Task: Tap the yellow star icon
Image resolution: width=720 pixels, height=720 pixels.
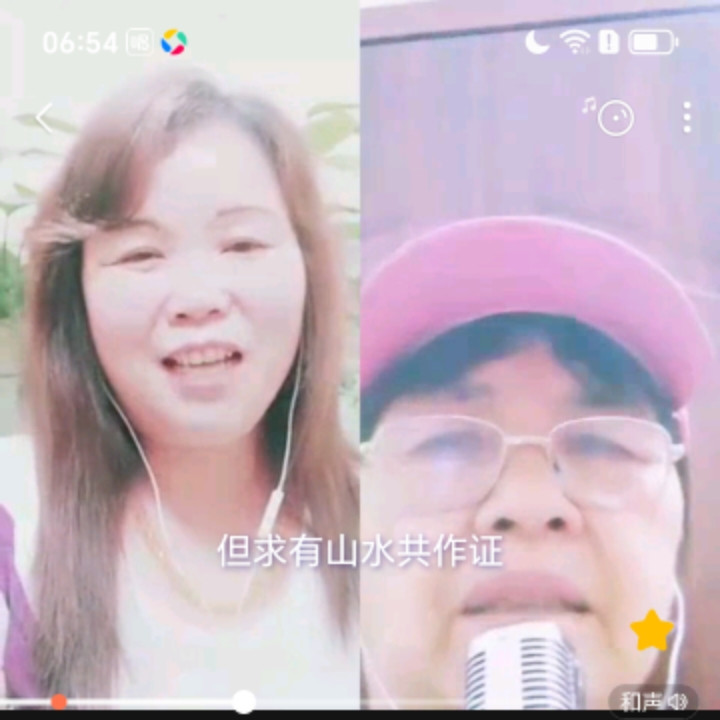Action: [652, 631]
